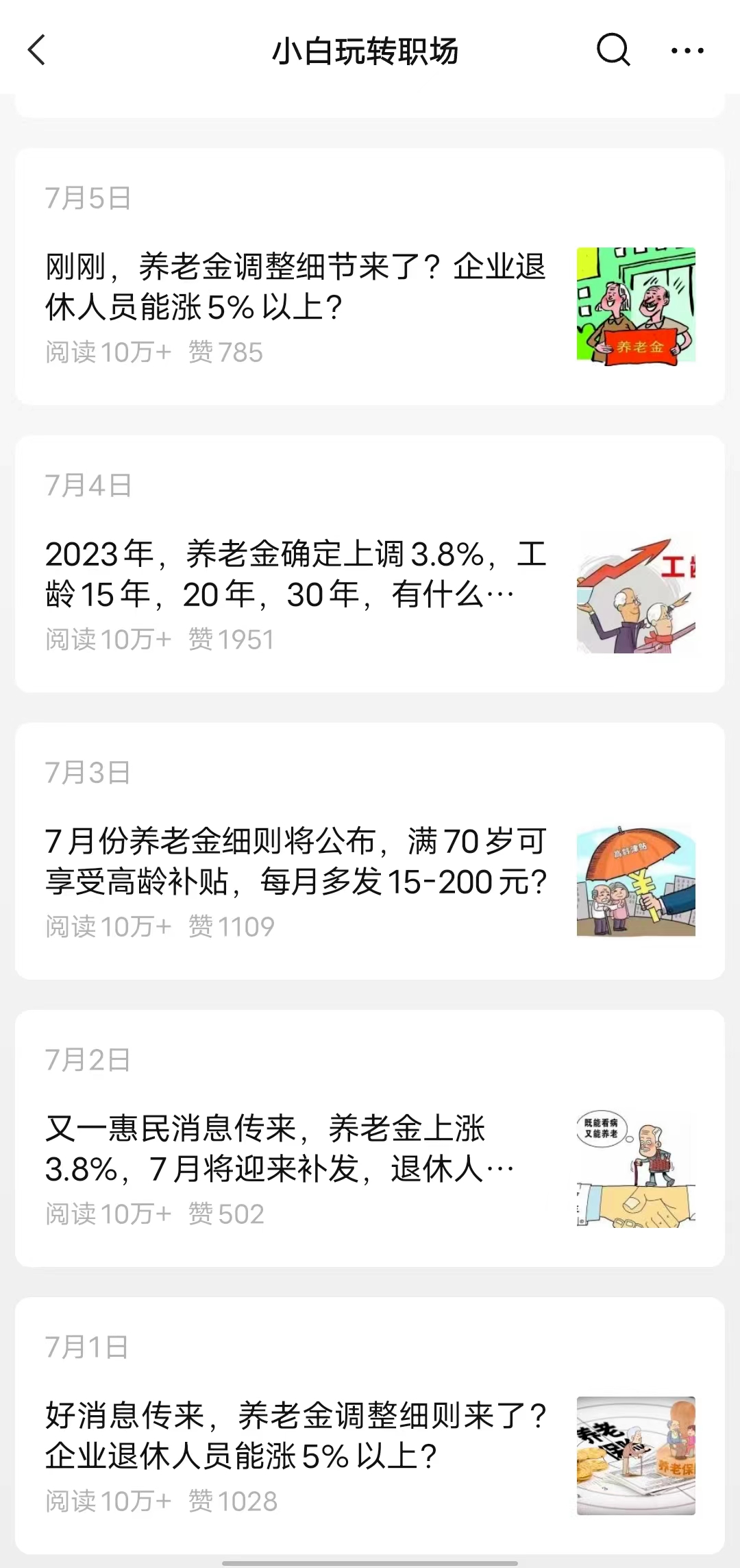
Task: Open the 养老金确定上调3.8% article
Action: [x=295, y=576]
